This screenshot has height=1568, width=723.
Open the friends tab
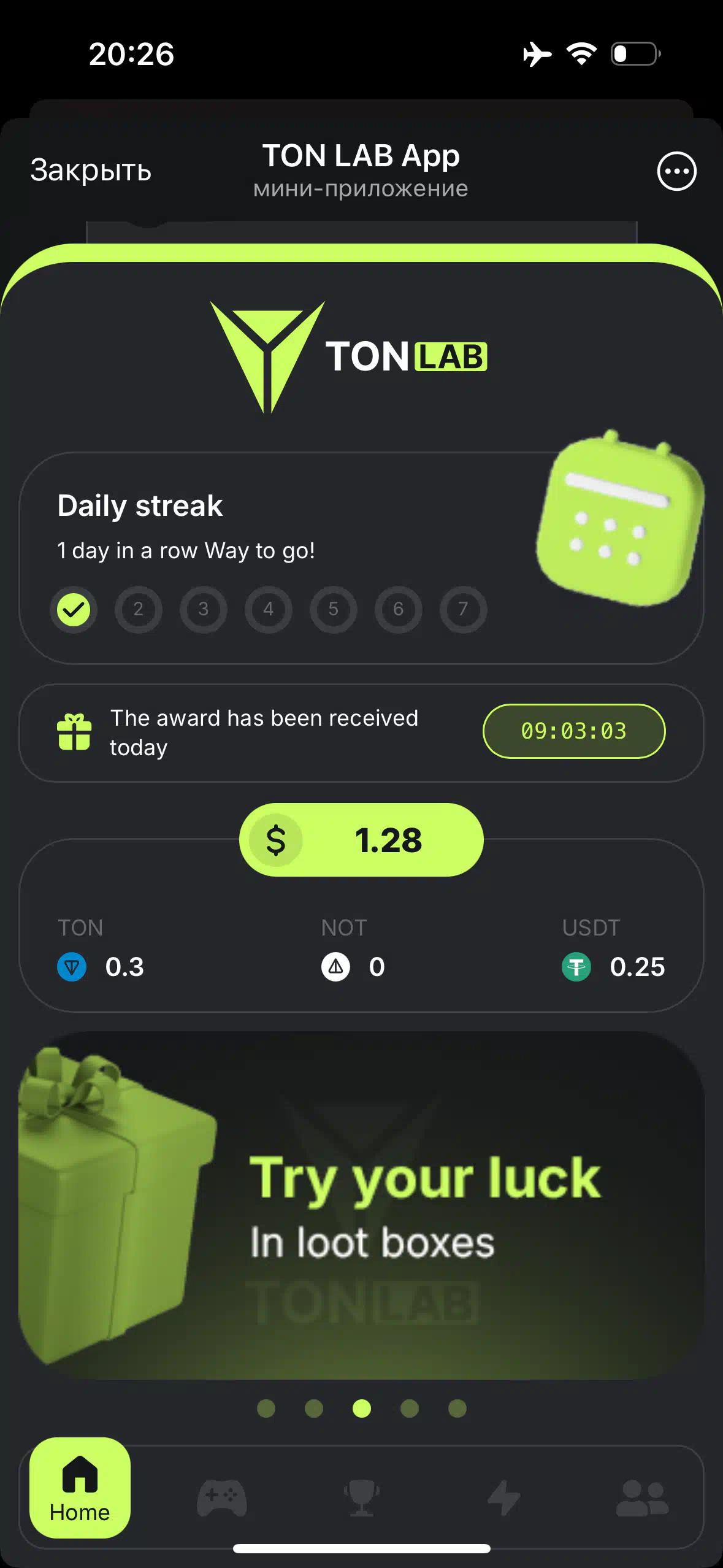pos(642,1497)
